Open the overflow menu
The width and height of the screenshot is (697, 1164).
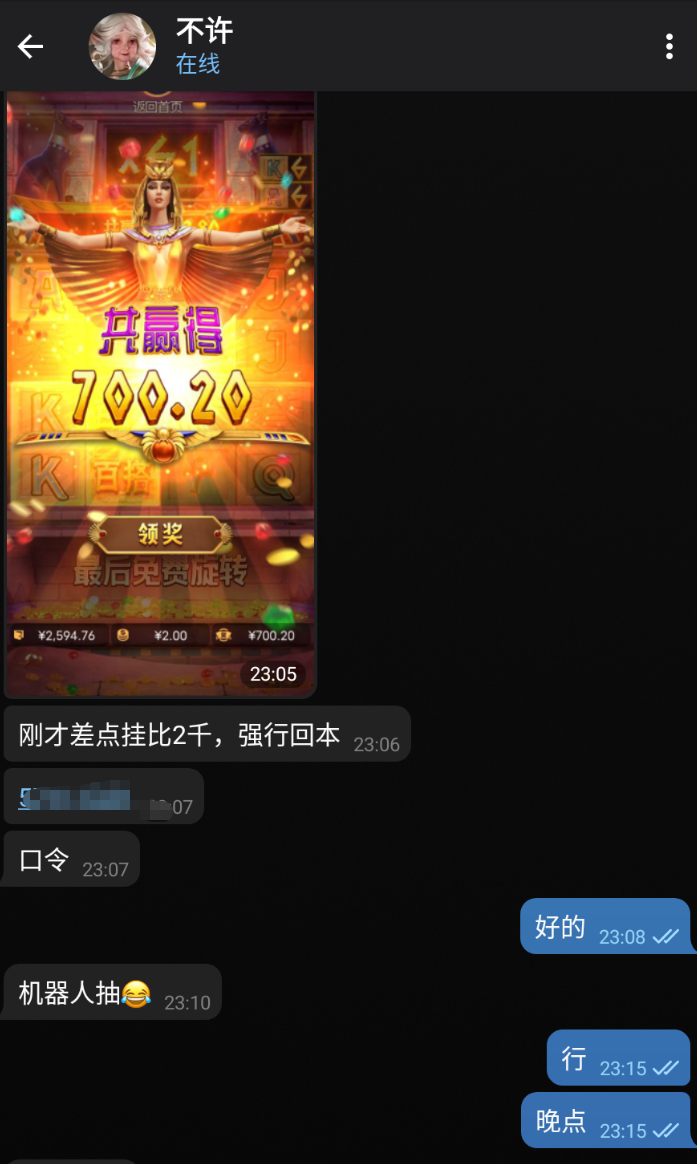(x=669, y=47)
